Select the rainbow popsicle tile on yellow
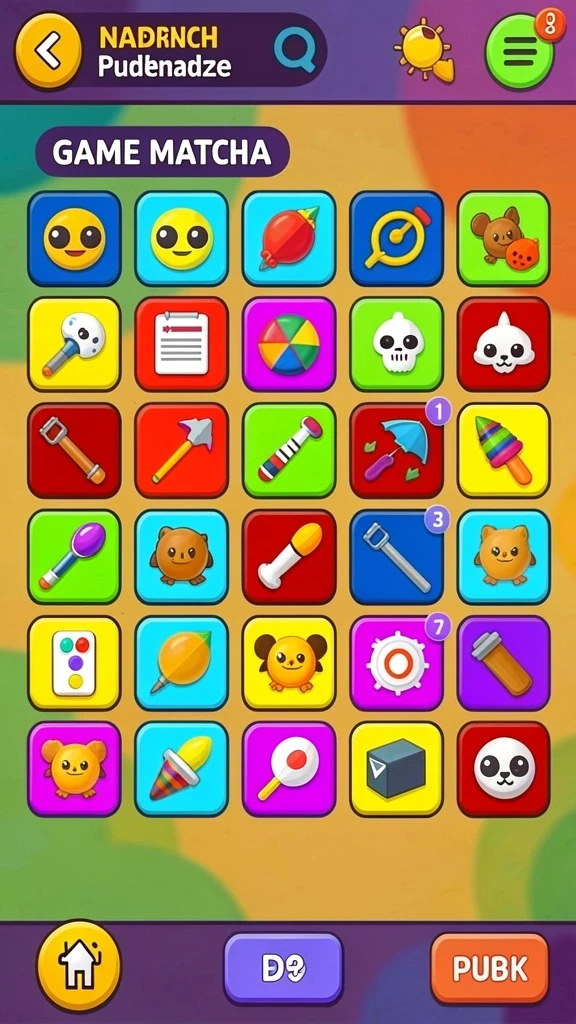Screen dimensions: 576x1024 (504, 451)
